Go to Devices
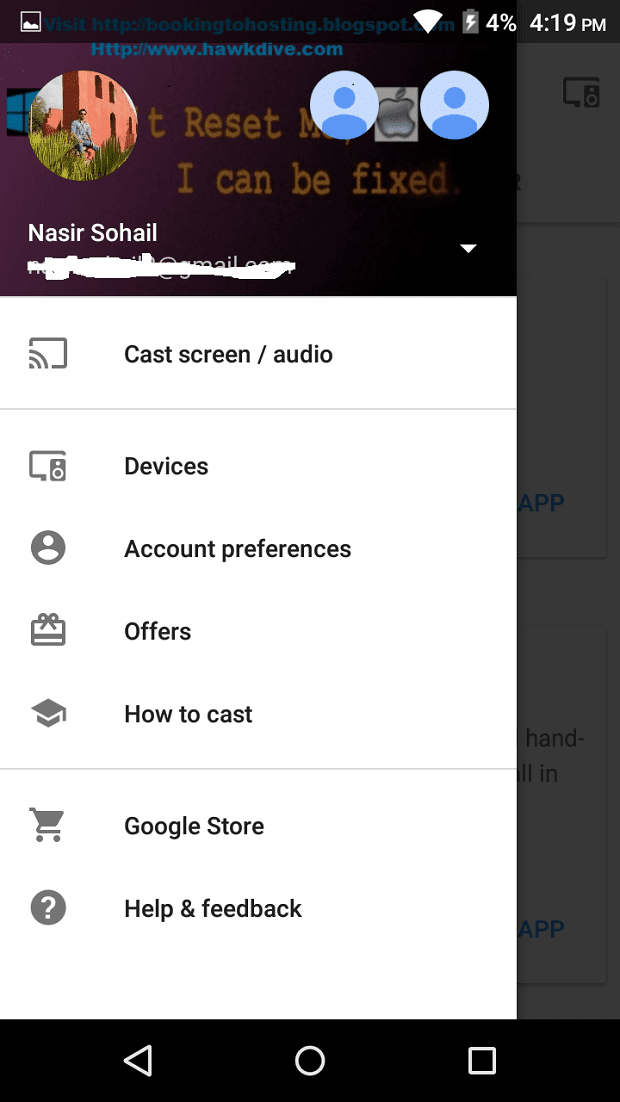 click(x=166, y=466)
